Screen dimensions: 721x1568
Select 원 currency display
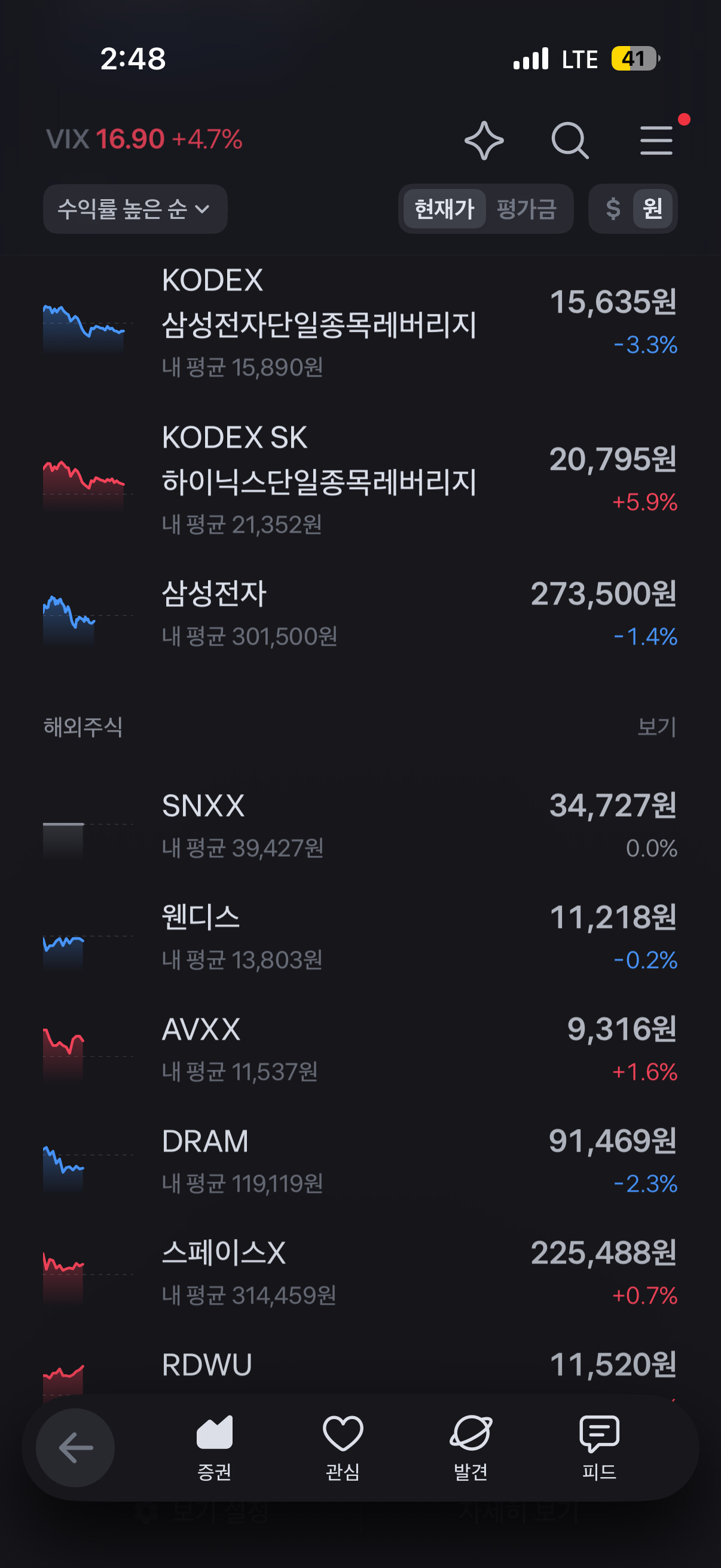(x=652, y=209)
